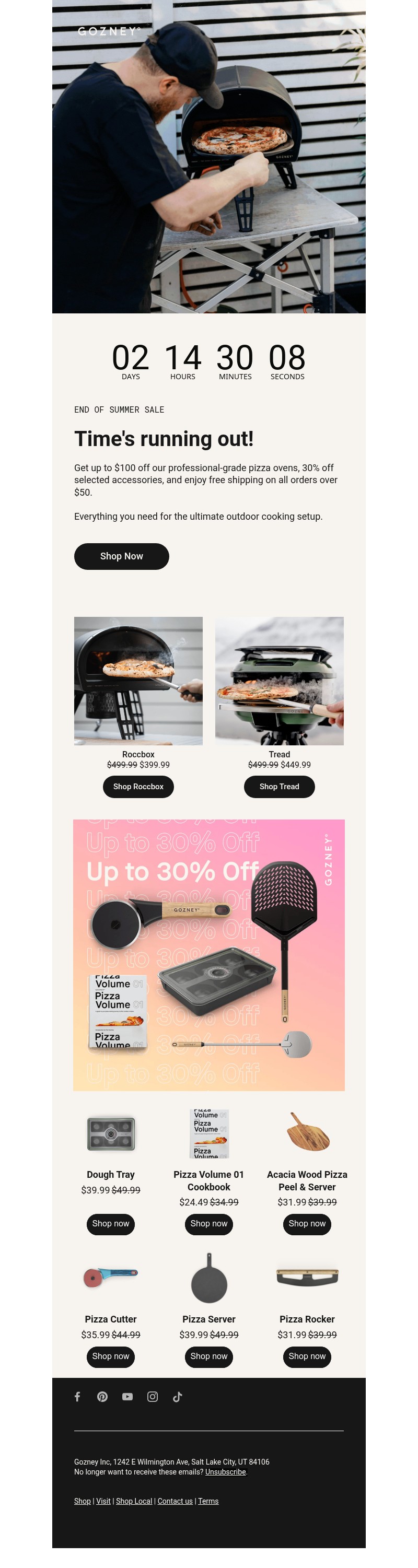
Task: Shop now for Pizza Cutter
Action: 110,1356
